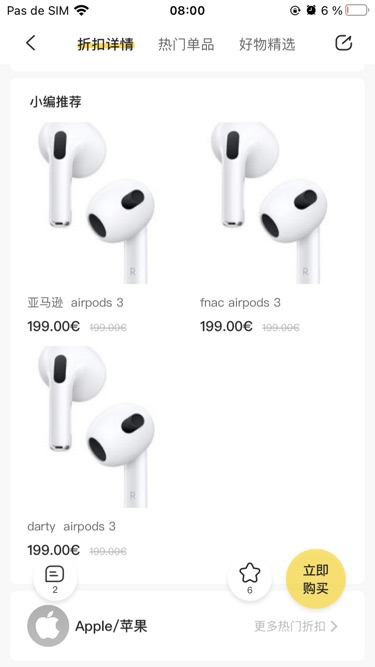
Task: Open 更多热门折扣 link
Action: point(296,626)
